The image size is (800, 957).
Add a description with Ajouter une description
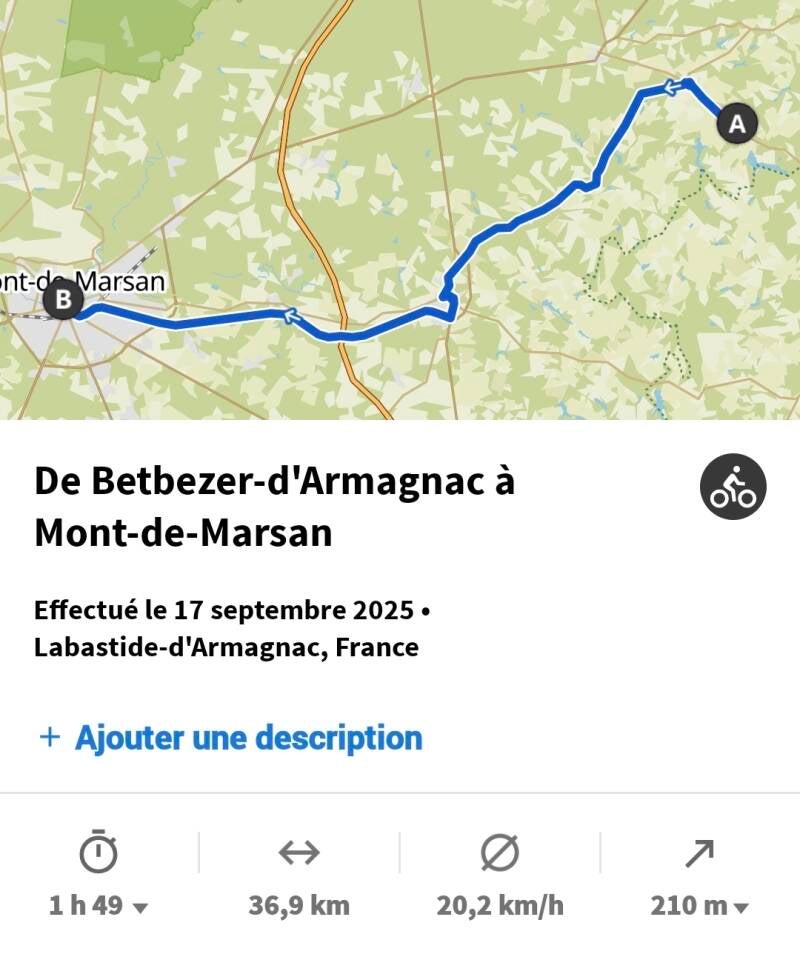coord(230,738)
